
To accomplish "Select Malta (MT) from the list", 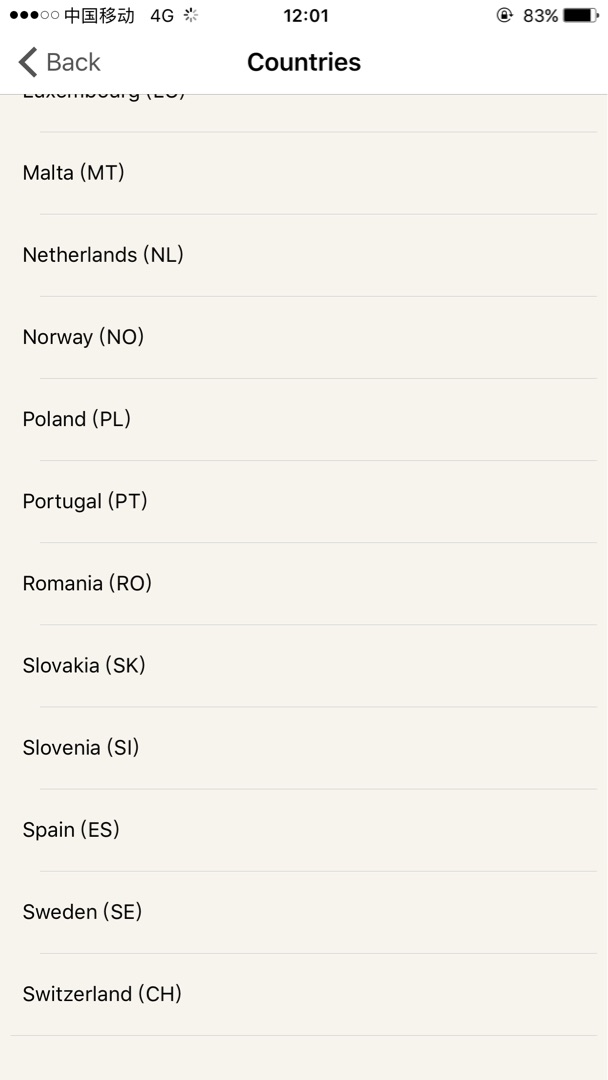I will [304, 173].
